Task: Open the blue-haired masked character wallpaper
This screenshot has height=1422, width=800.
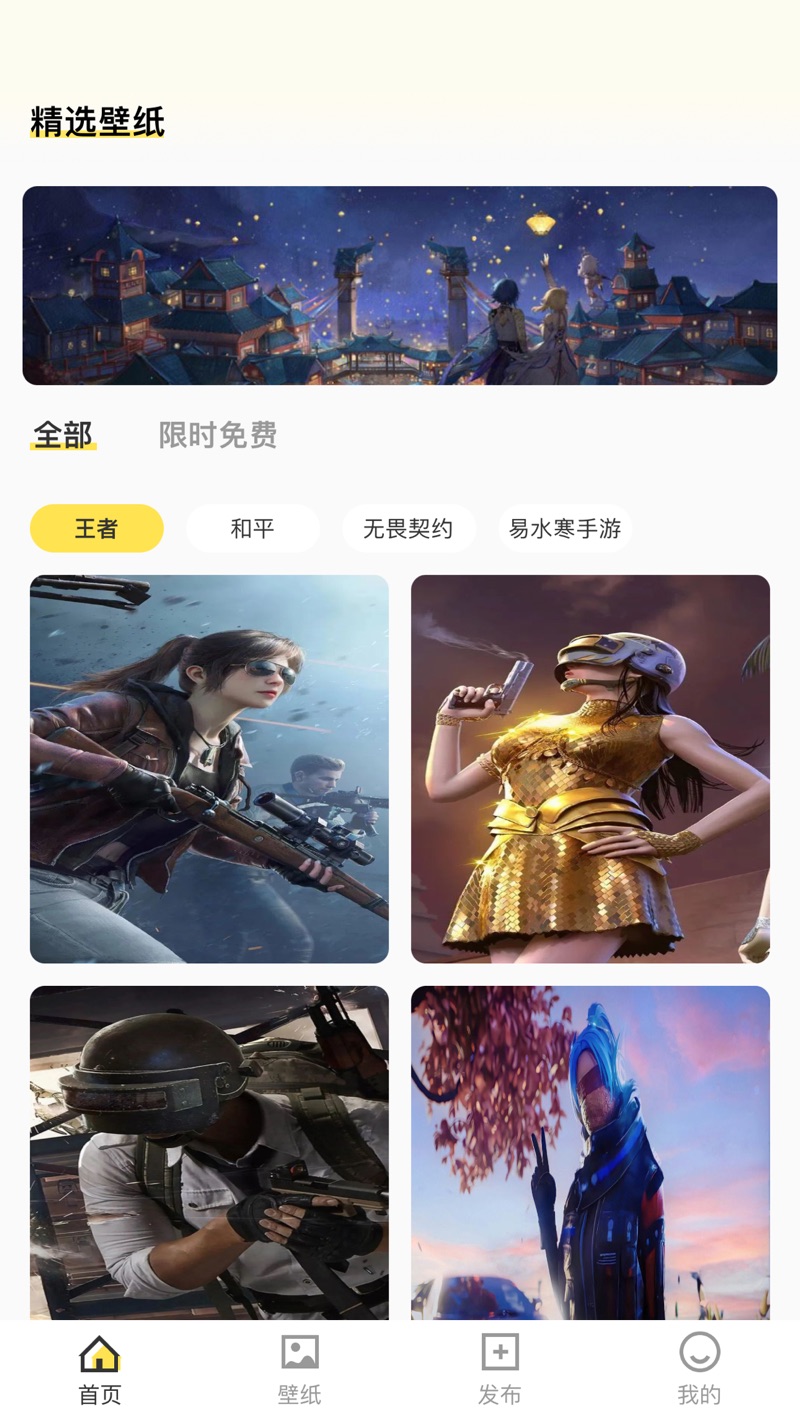Action: click(x=590, y=1150)
